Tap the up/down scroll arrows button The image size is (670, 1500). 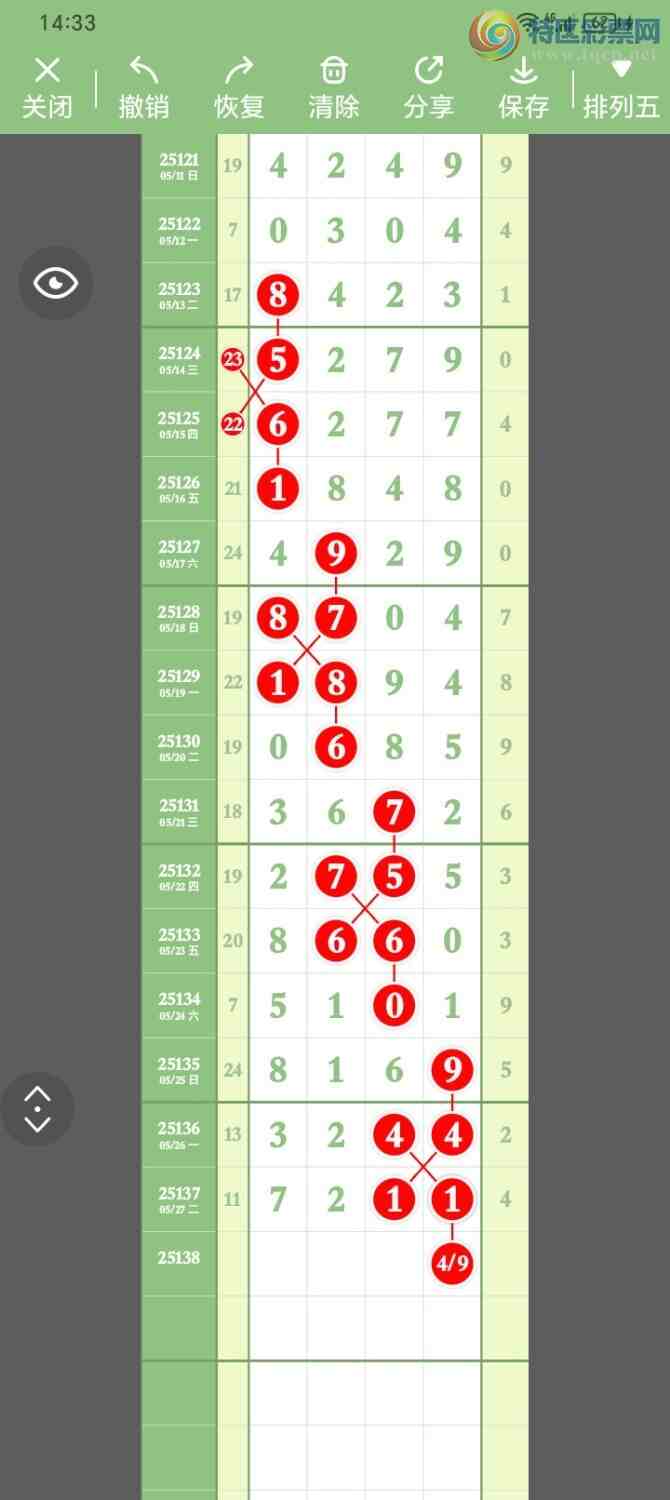coord(37,1109)
